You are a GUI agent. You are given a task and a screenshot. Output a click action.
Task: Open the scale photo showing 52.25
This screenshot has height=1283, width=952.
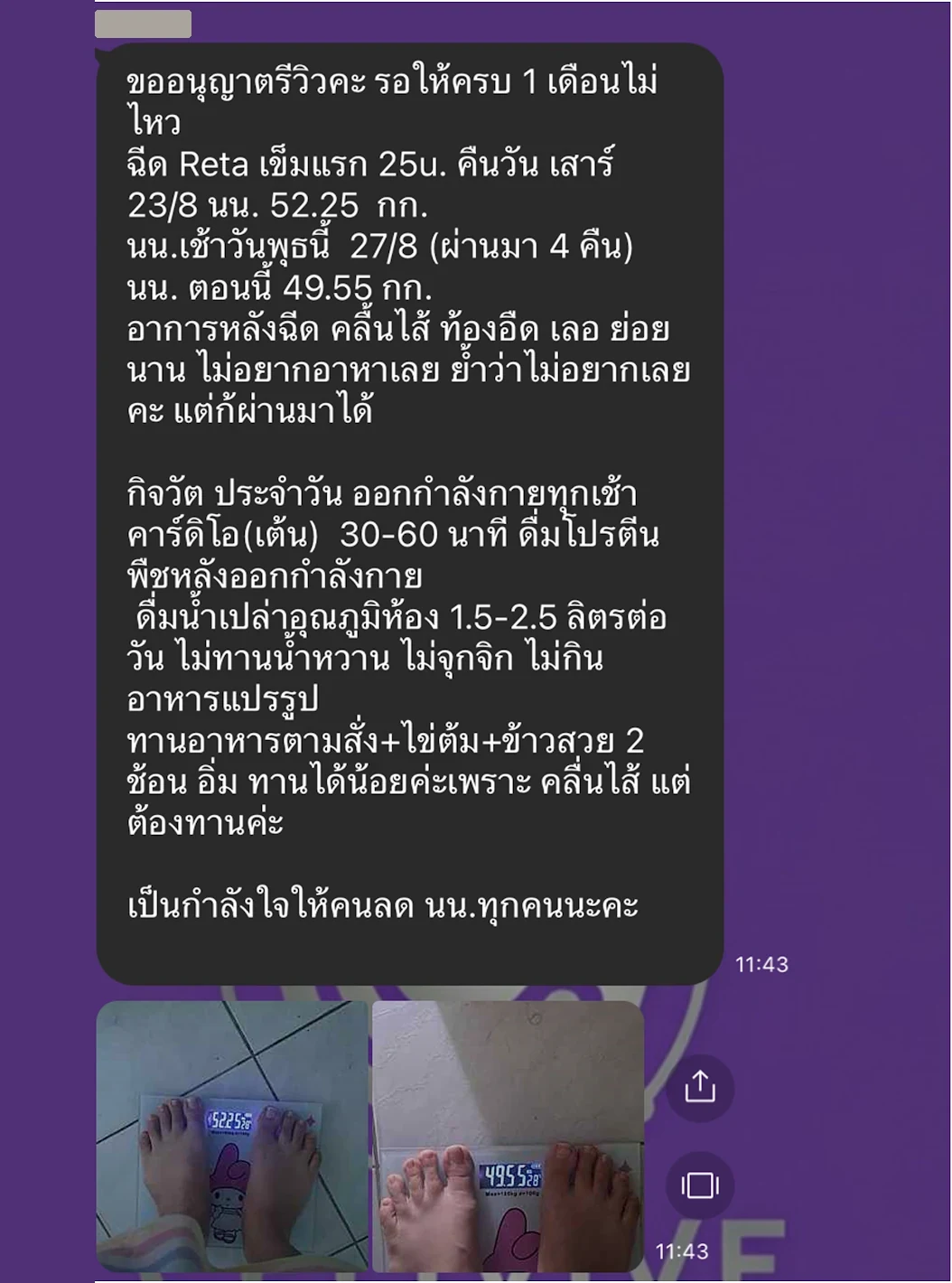point(232,1136)
